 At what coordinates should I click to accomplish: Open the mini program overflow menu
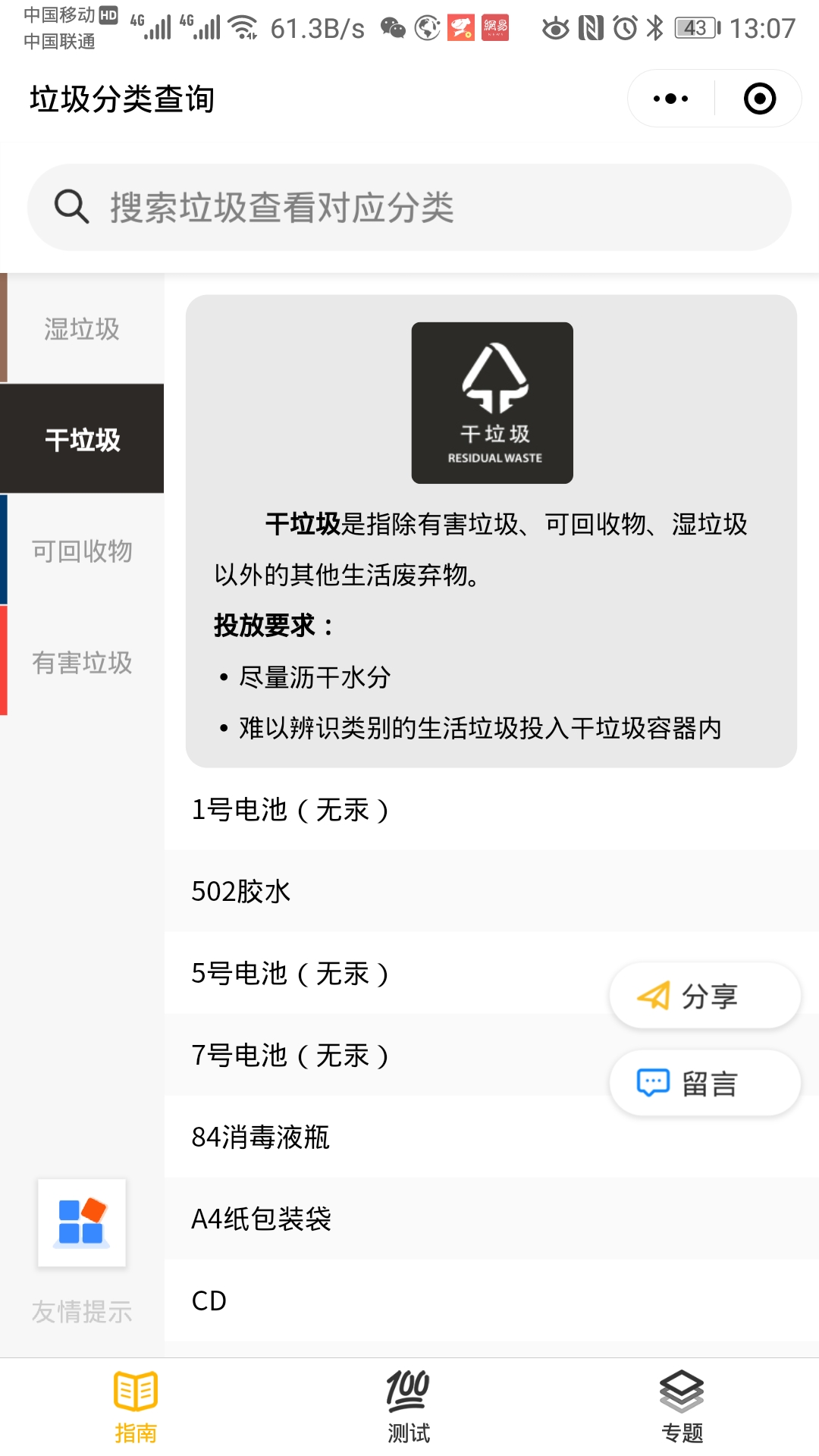coord(671,99)
